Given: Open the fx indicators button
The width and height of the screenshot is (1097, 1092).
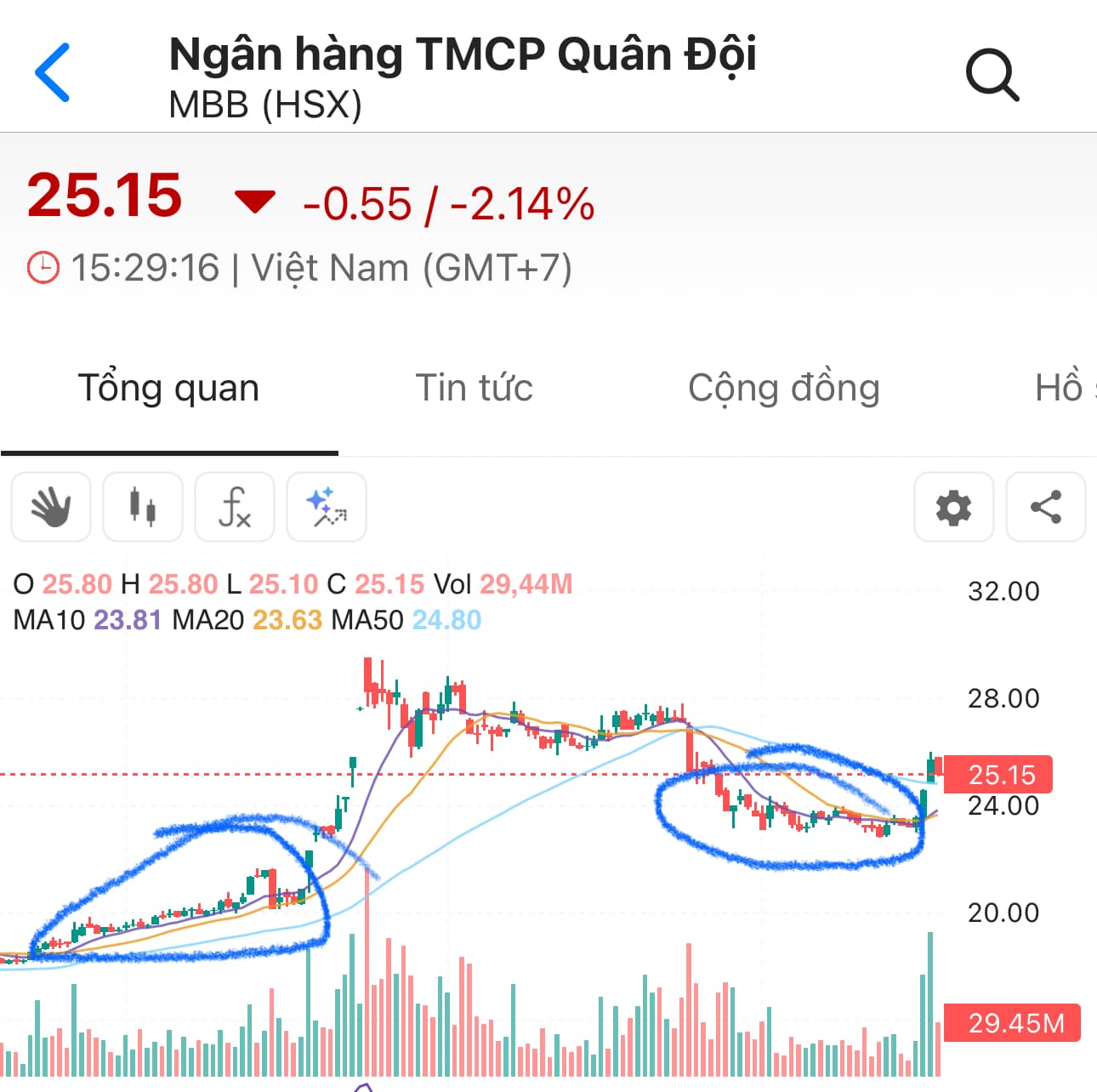Looking at the screenshot, I should point(235,508).
